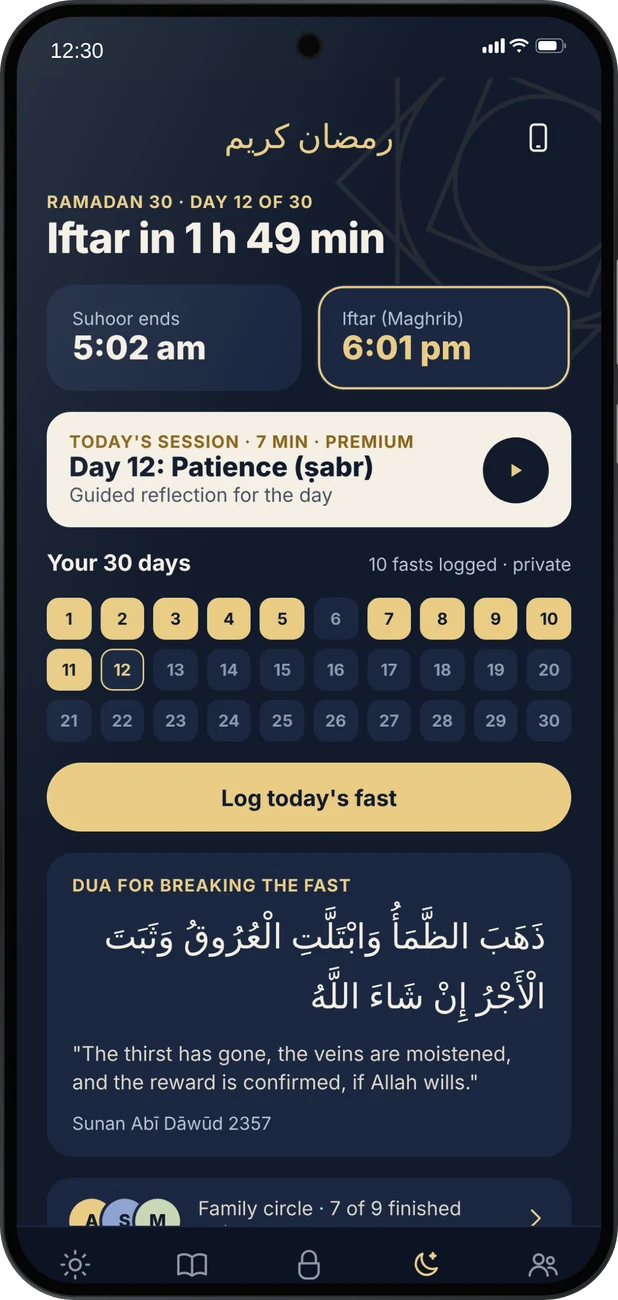Open the Iftar (Maghrib) time card

coord(444,337)
